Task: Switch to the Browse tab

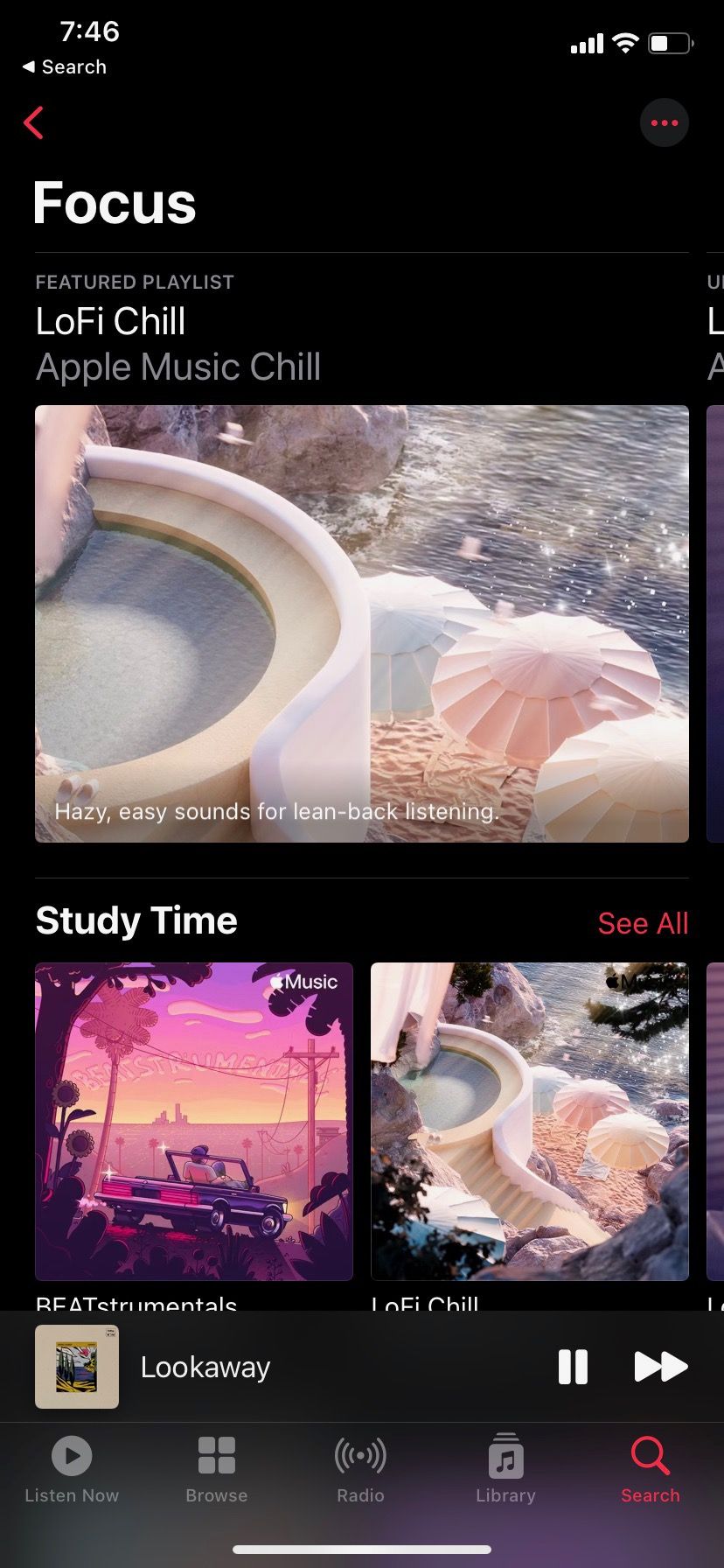Action: click(216, 1470)
